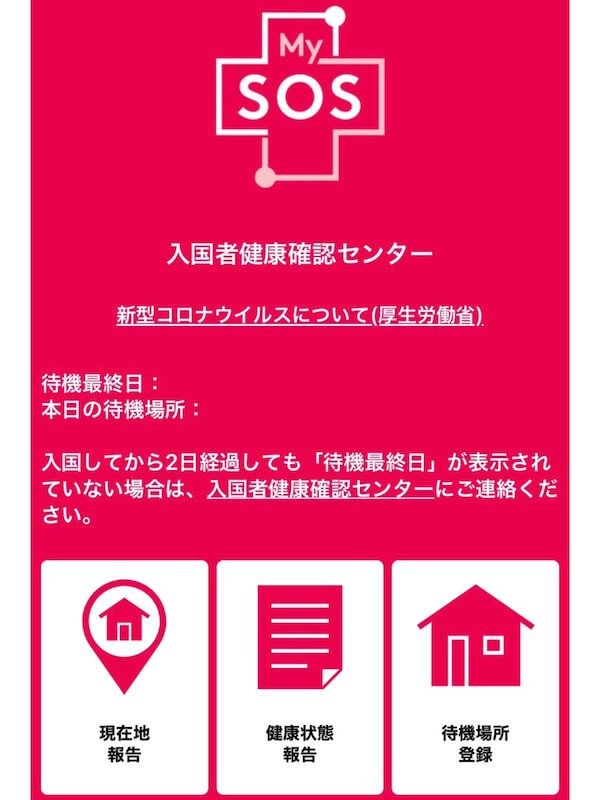Open the 新型コロナウイルスについて(厚生労働省) link
This screenshot has height=800, width=600.
299,316
